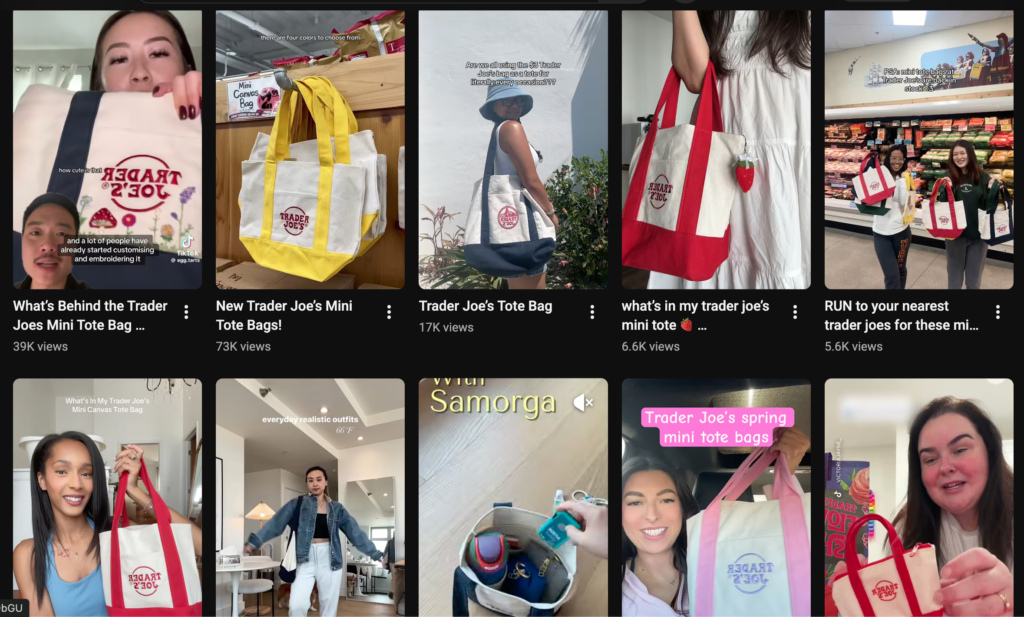Play the short "New Trader Joe's Mini Tote Bags!"

310,150
